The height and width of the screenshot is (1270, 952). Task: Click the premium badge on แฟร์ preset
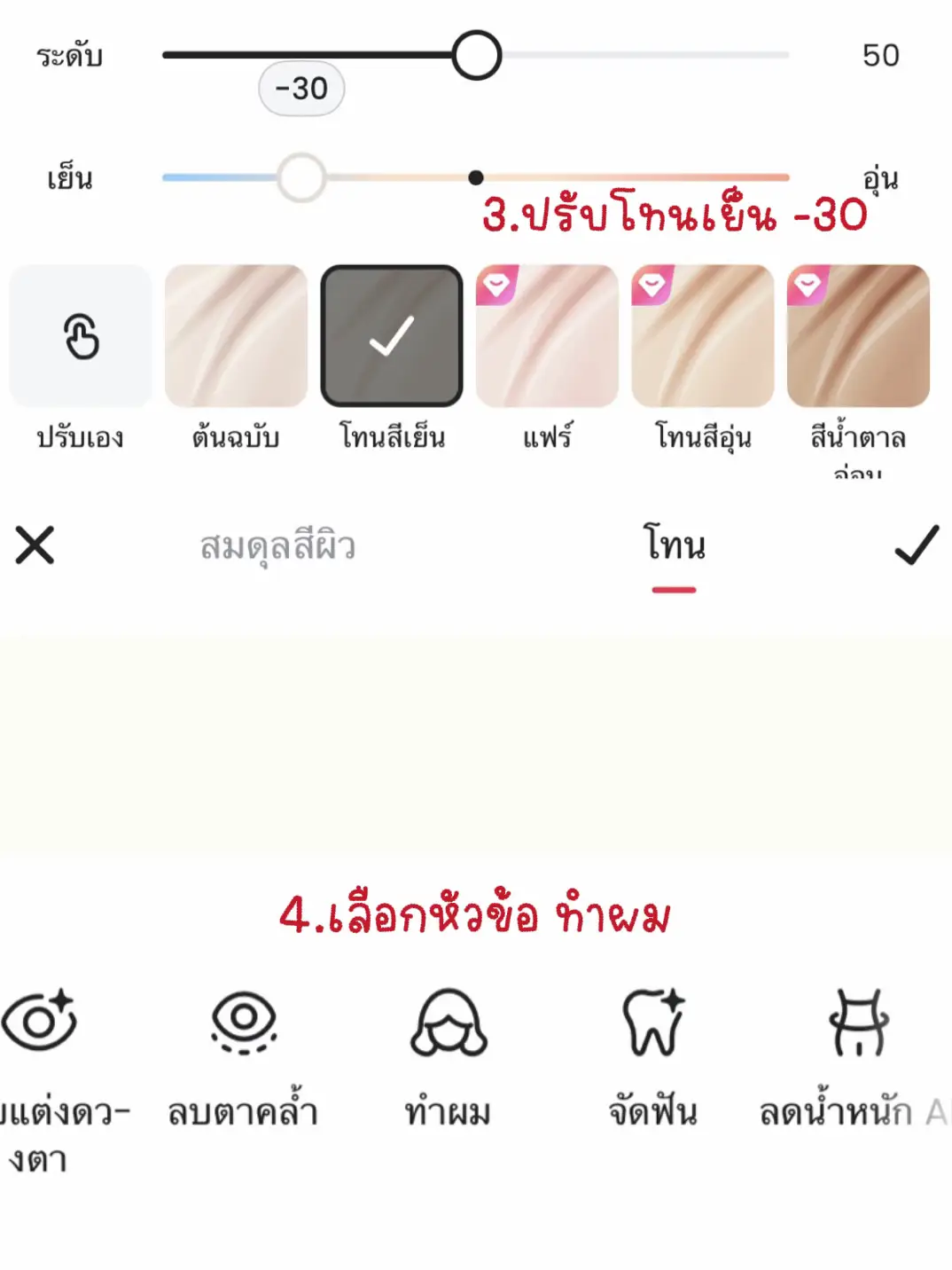[x=497, y=285]
